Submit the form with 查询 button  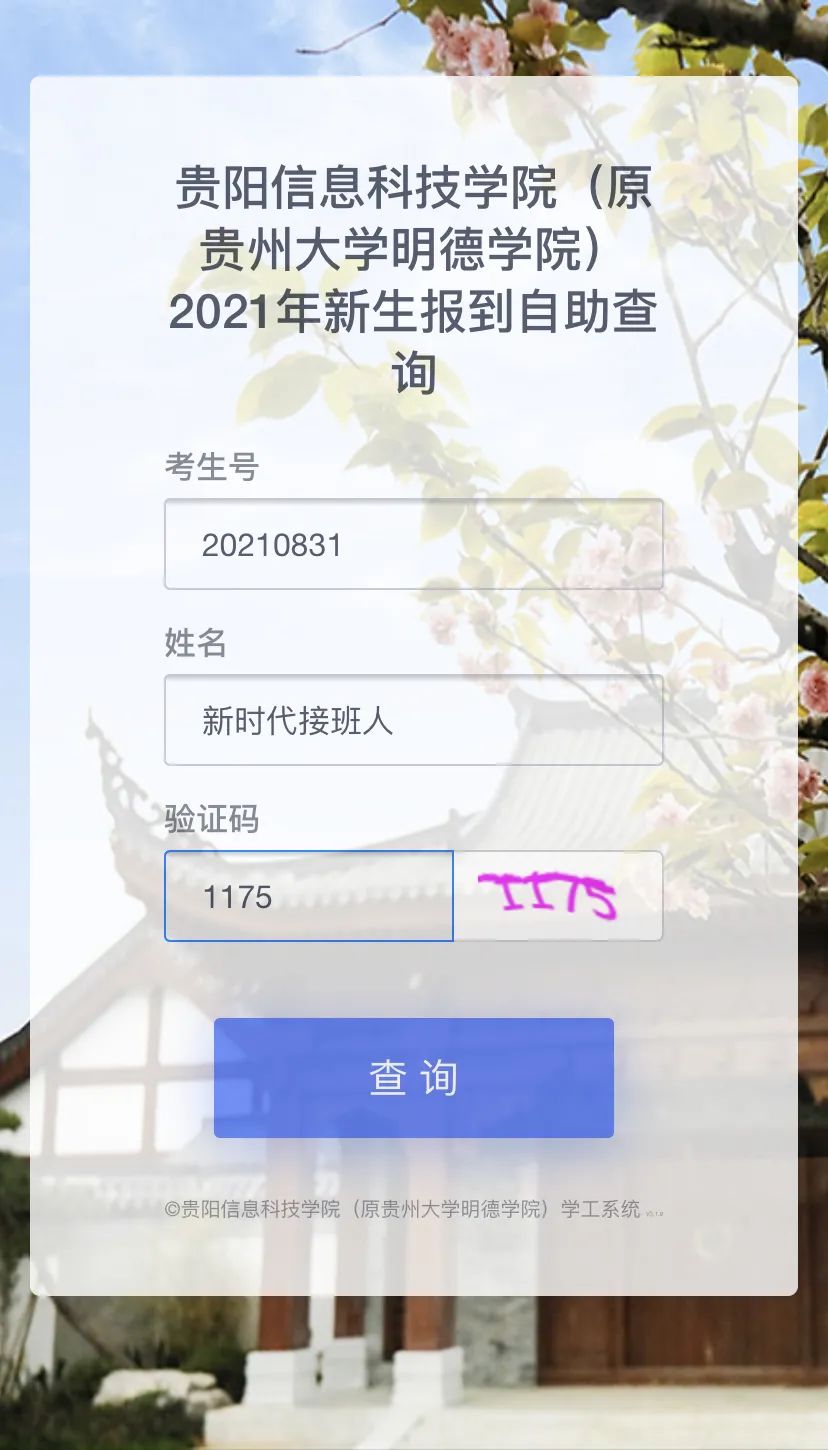point(413,1078)
